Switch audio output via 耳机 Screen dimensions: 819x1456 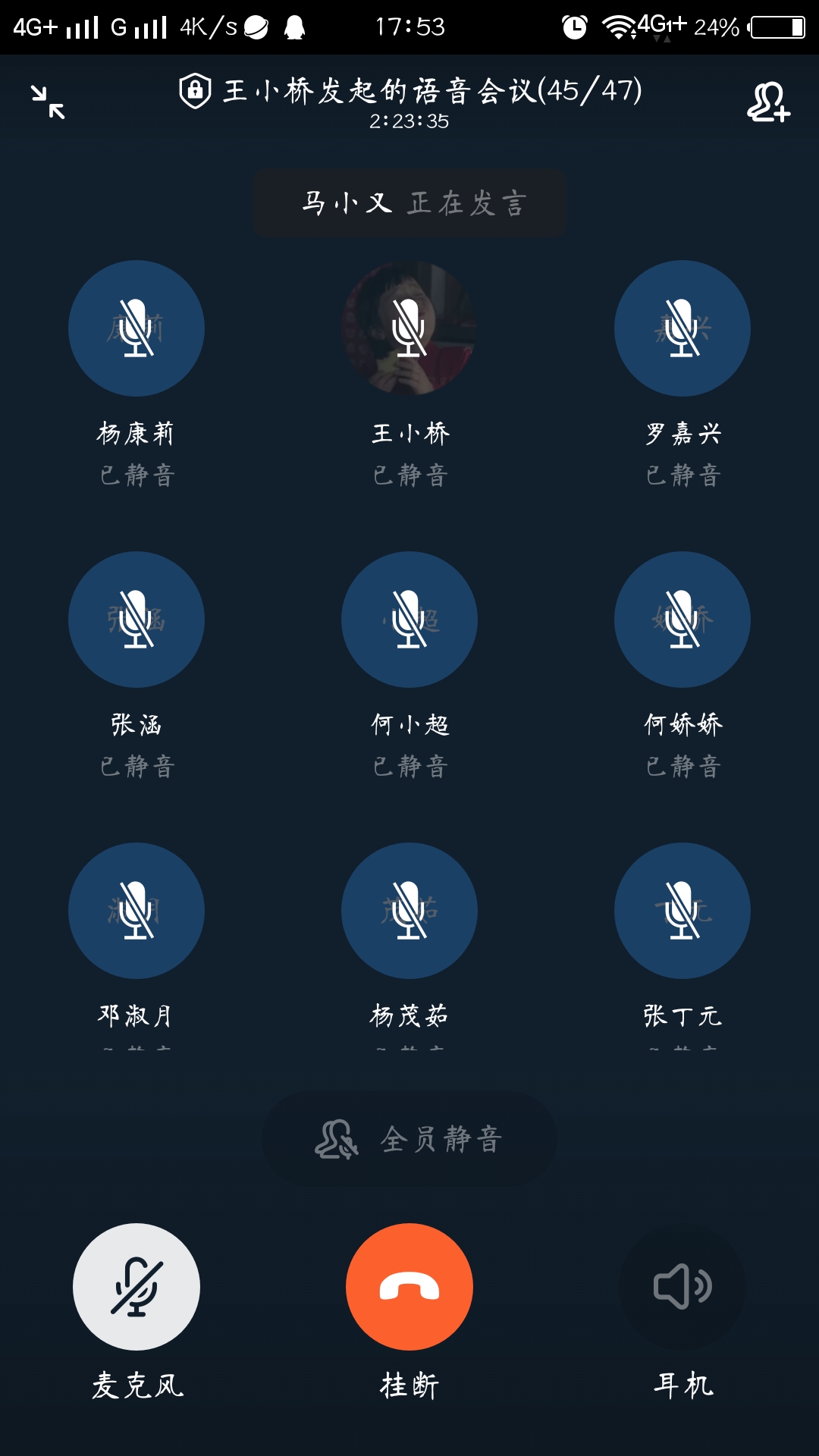coord(682,1287)
